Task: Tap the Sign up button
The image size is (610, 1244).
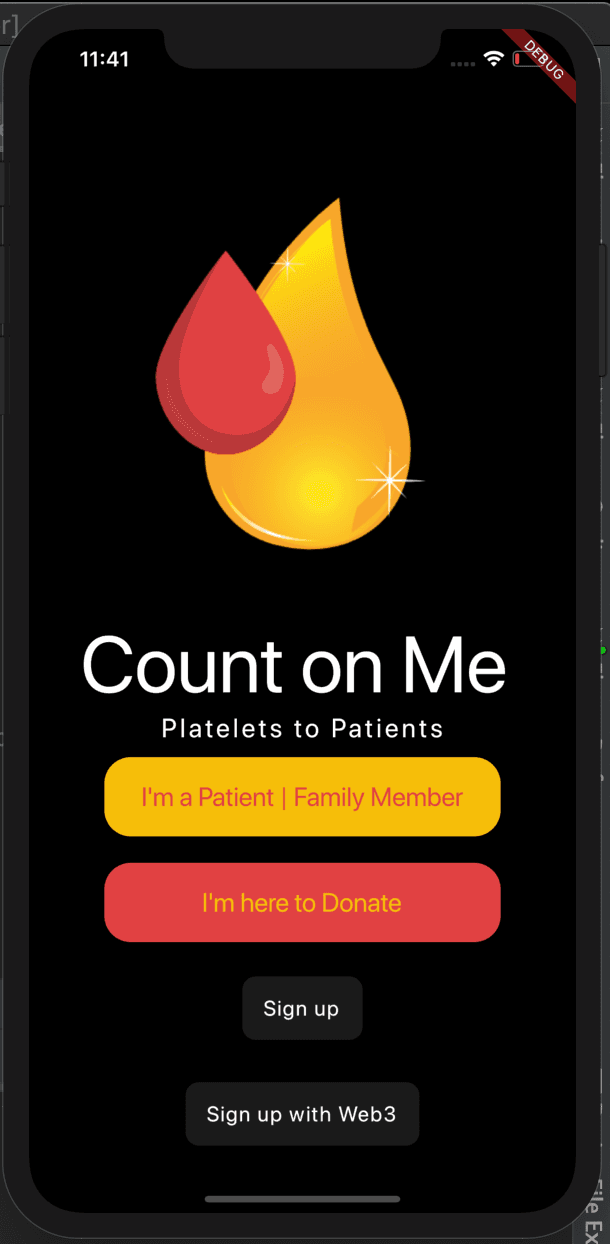Action: (302, 1008)
